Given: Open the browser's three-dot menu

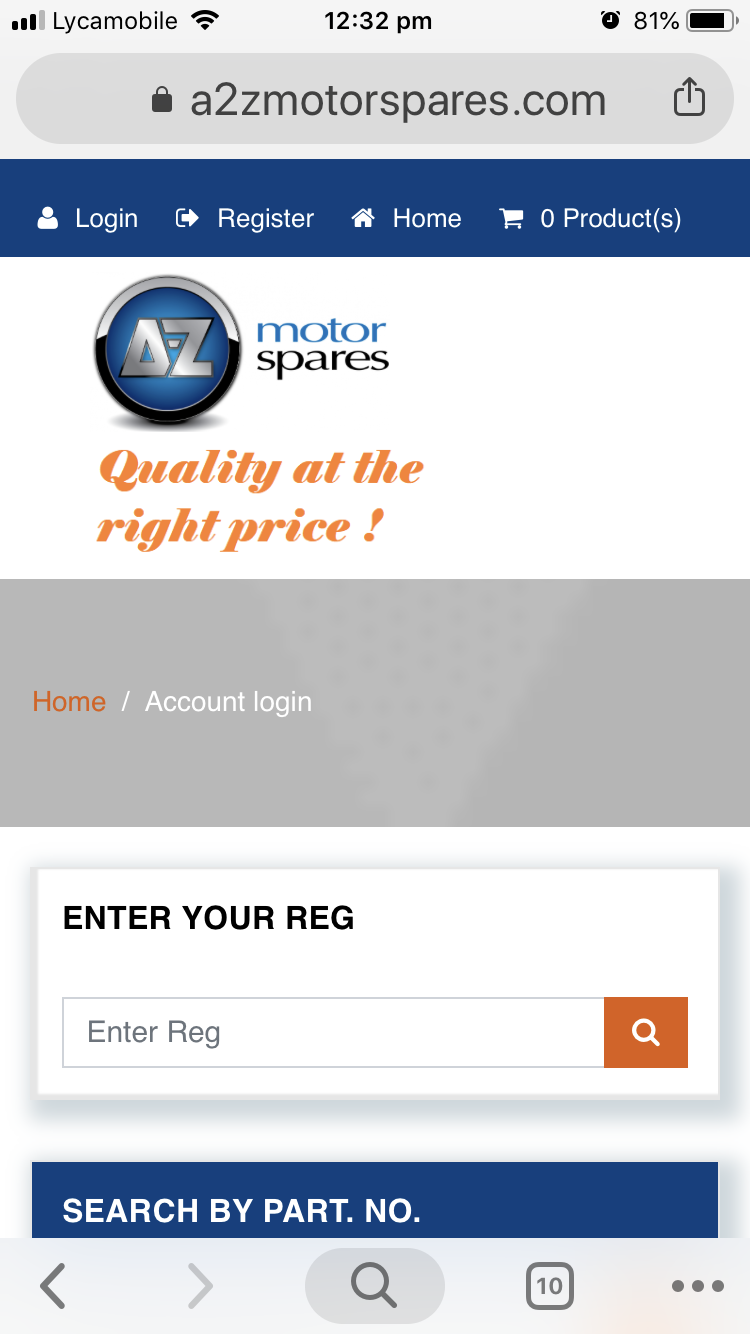Looking at the screenshot, I should [698, 1286].
